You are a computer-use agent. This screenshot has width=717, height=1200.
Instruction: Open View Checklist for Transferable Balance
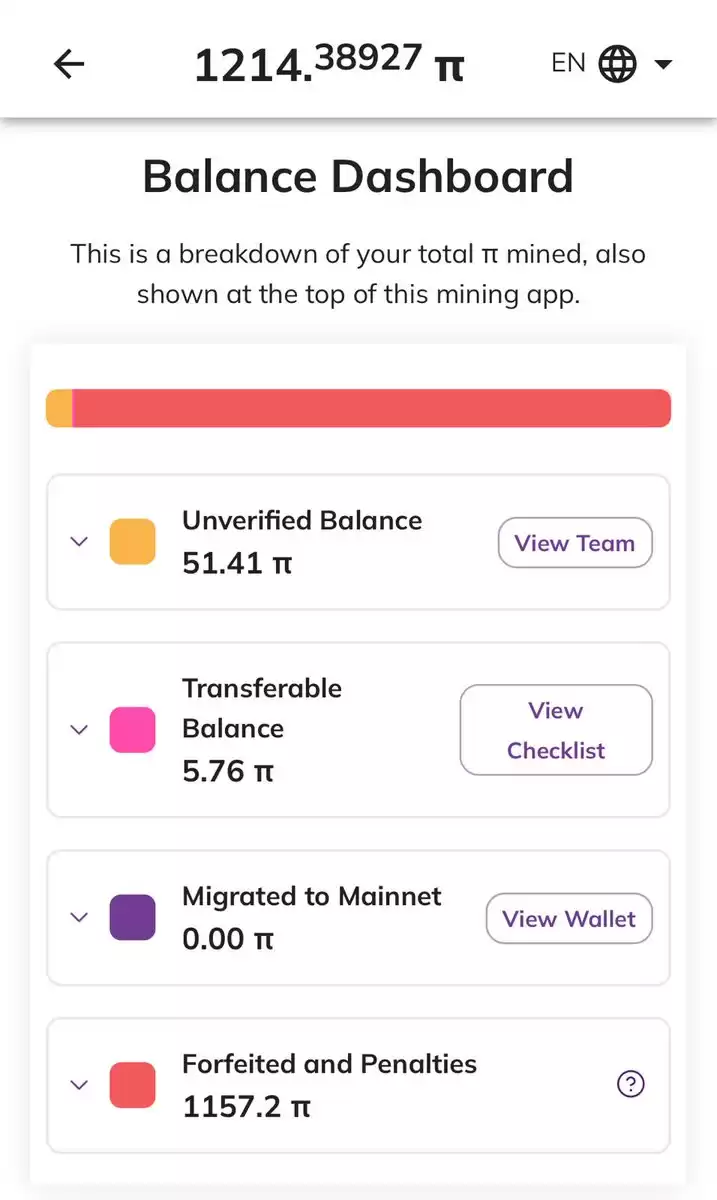[556, 730]
